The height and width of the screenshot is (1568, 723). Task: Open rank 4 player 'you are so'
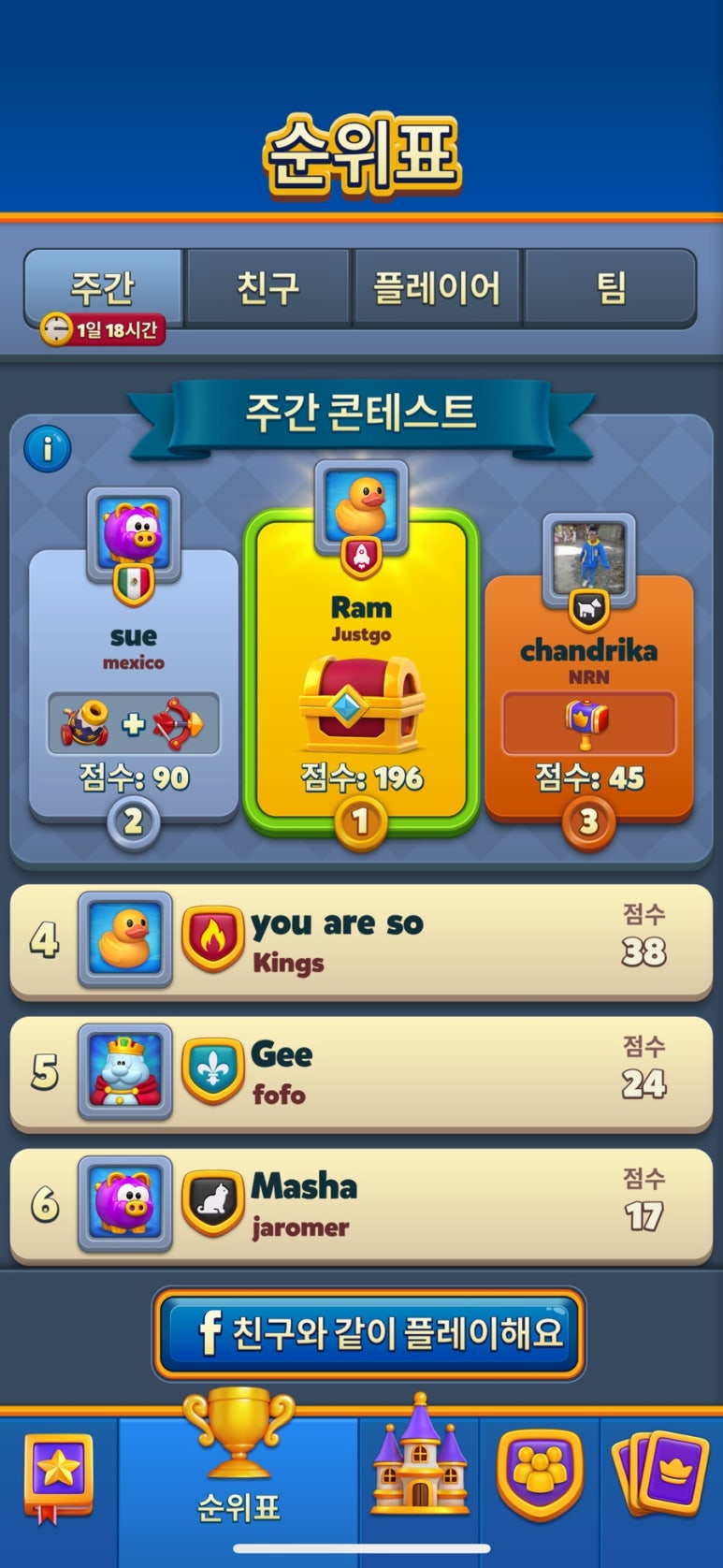click(361, 941)
